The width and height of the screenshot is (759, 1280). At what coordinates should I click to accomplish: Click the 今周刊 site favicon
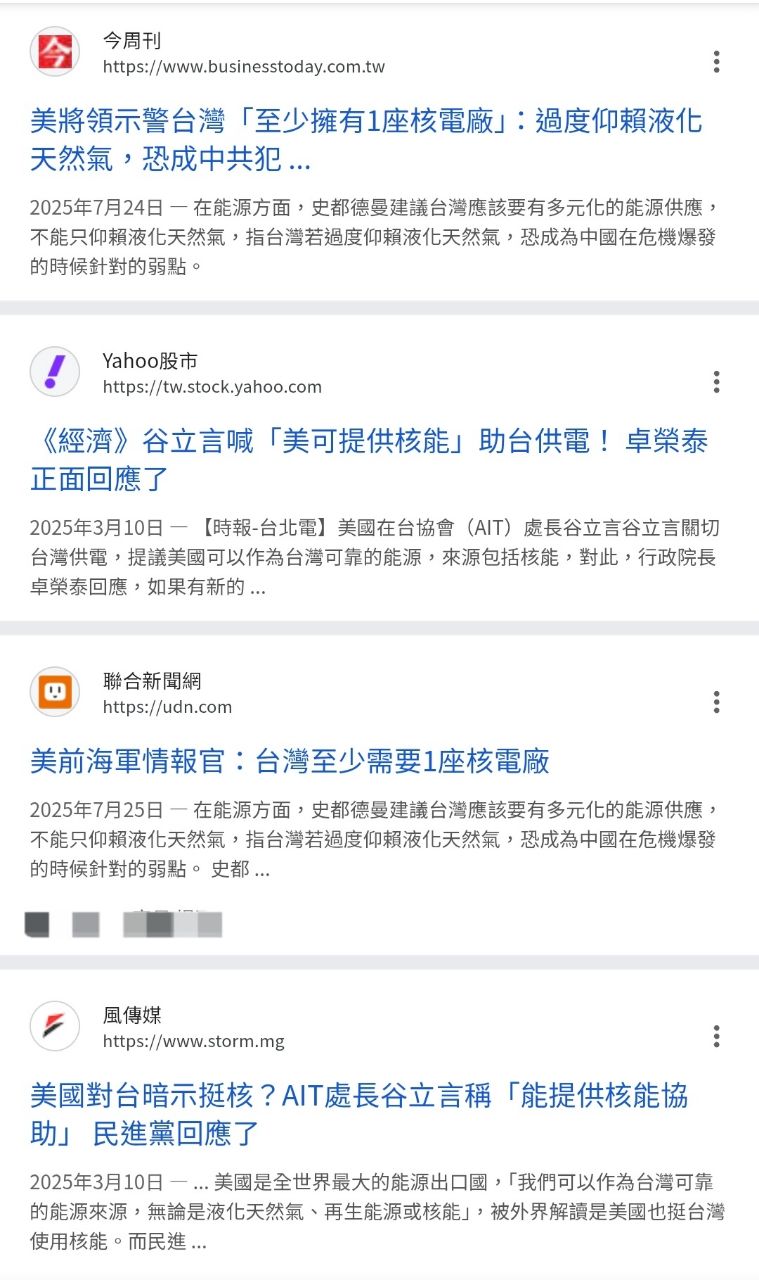tap(54, 52)
